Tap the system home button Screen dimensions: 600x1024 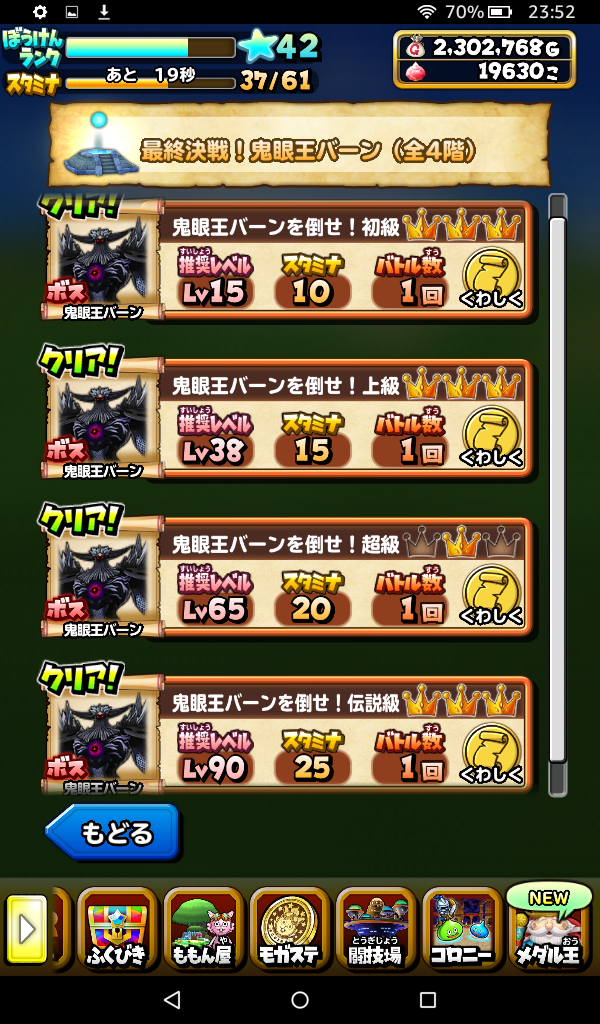[300, 999]
